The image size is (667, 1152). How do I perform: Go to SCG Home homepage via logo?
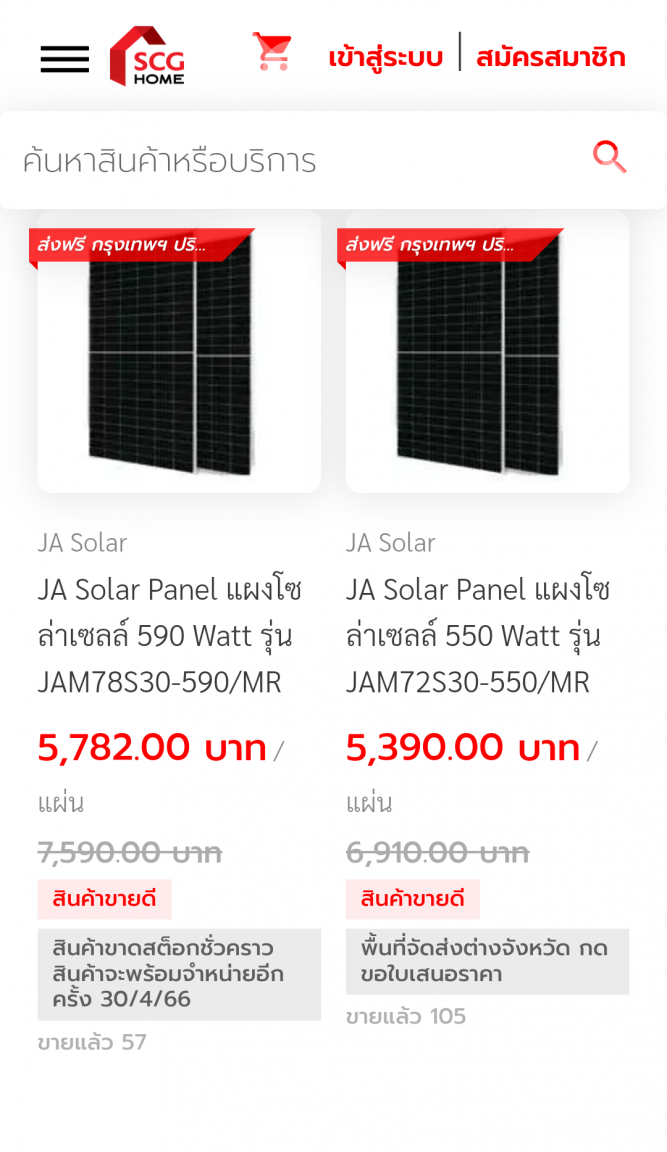[x=147, y=57]
